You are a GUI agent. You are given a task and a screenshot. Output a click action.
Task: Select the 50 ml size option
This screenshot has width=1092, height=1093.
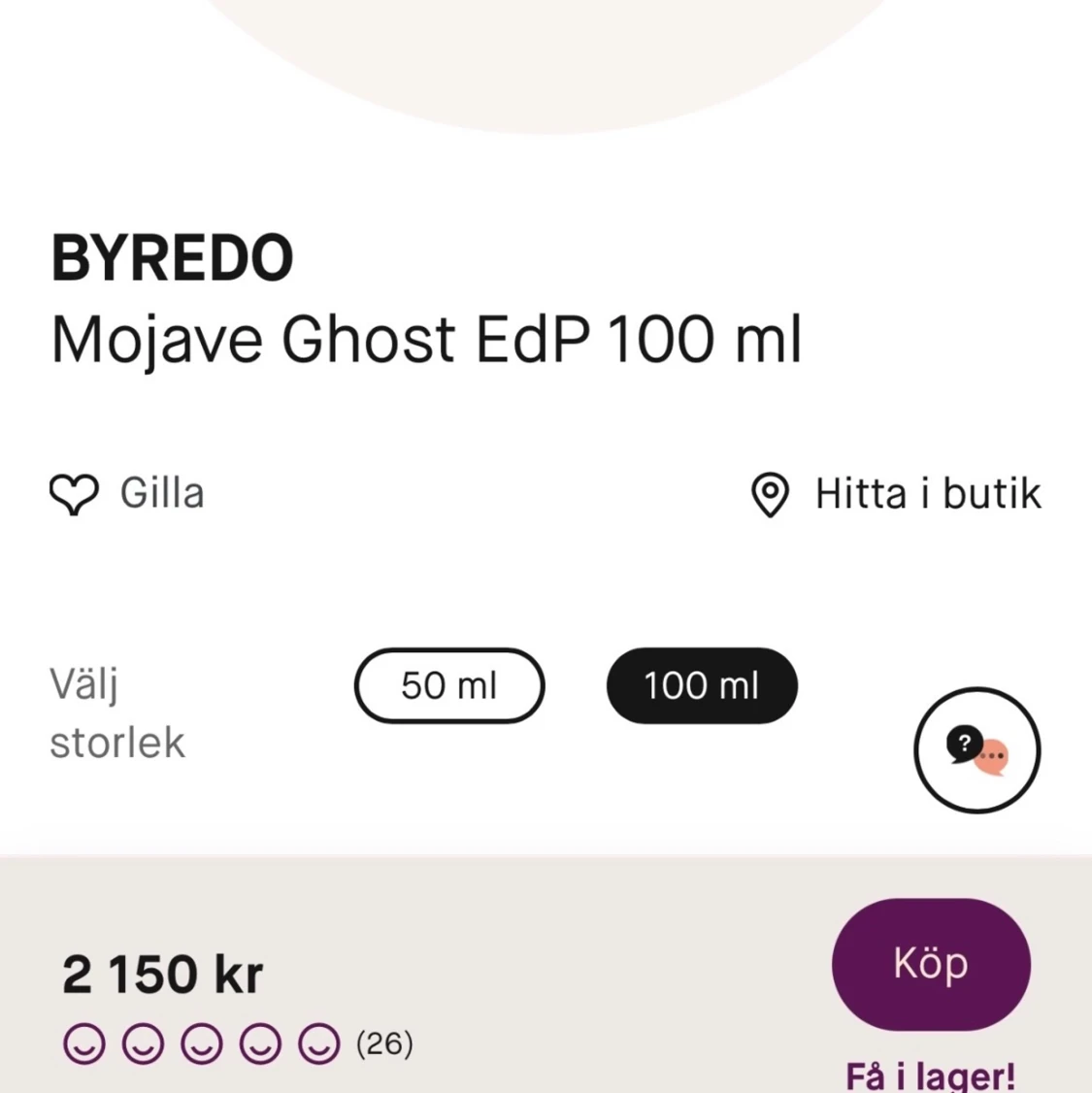coord(448,686)
